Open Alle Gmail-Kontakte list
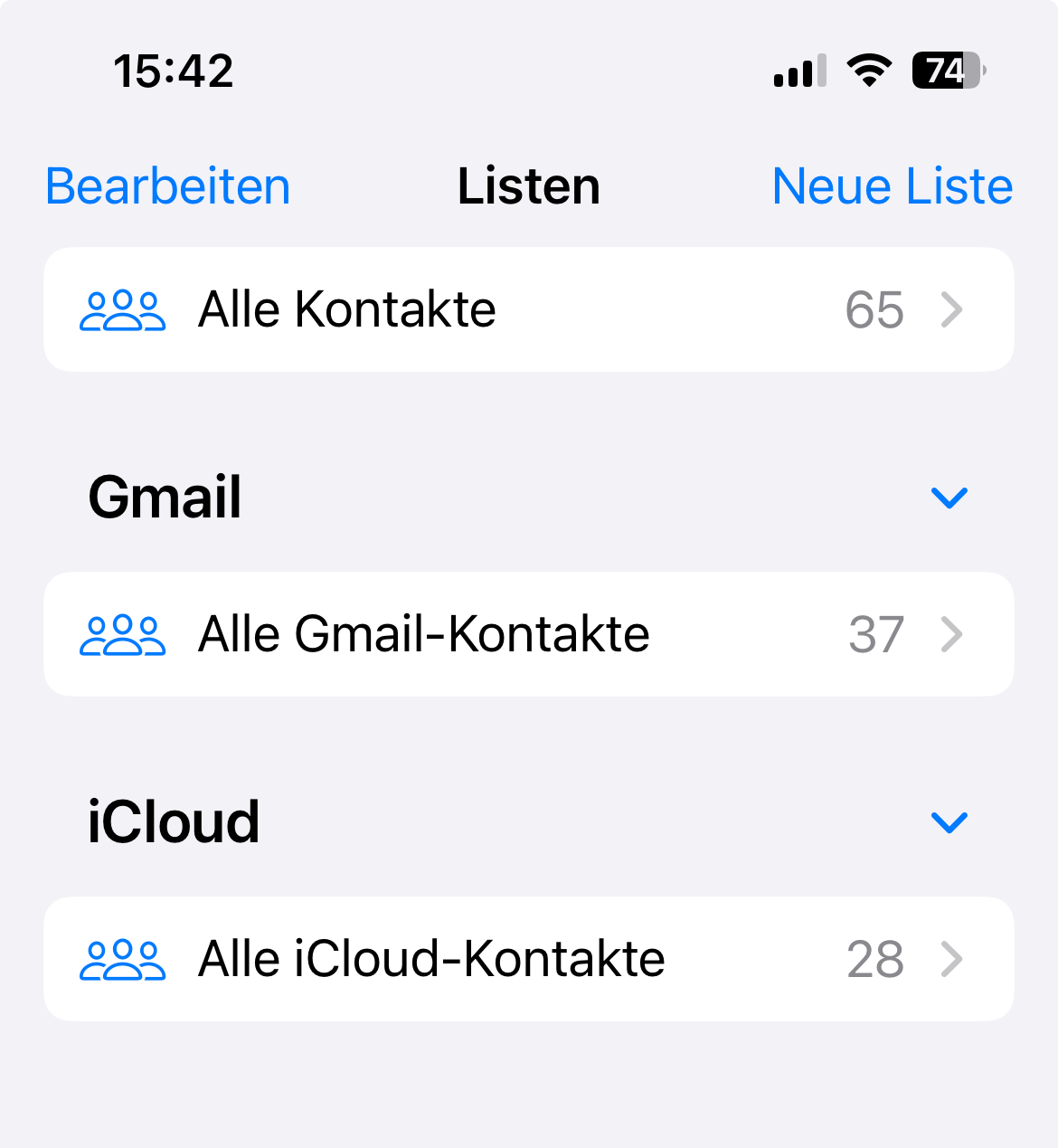The width and height of the screenshot is (1058, 1148). click(x=528, y=634)
